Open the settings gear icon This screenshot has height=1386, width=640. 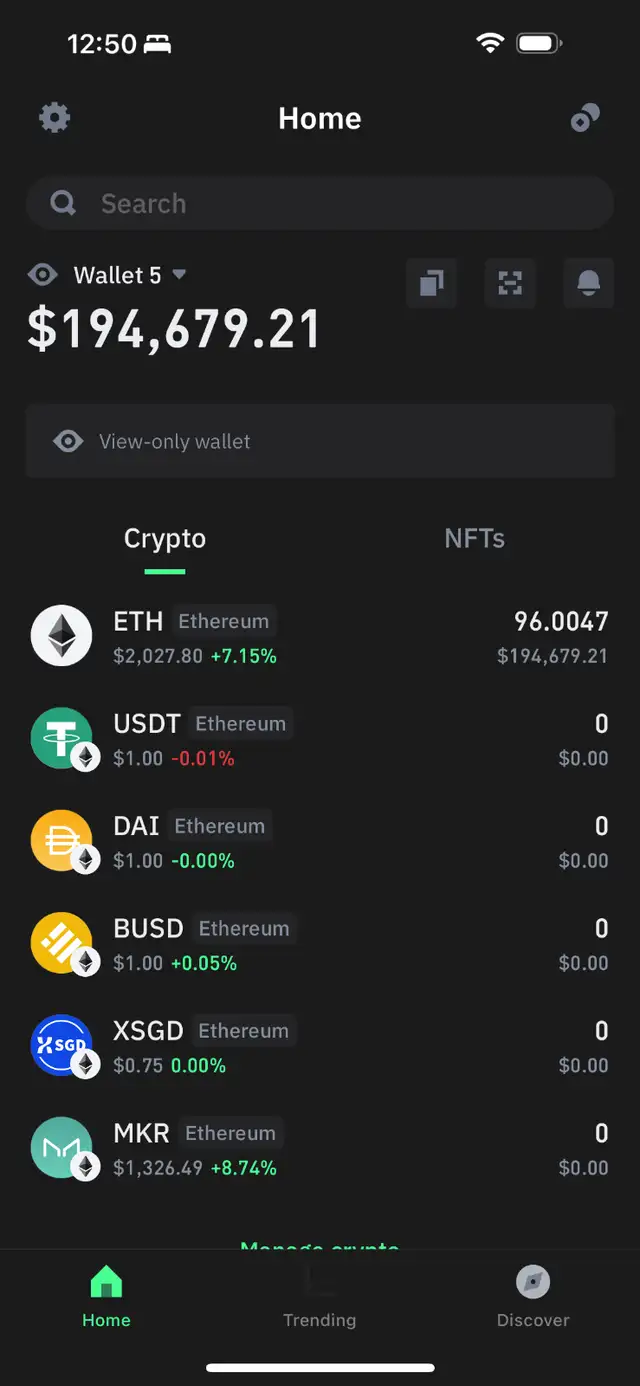(54, 118)
